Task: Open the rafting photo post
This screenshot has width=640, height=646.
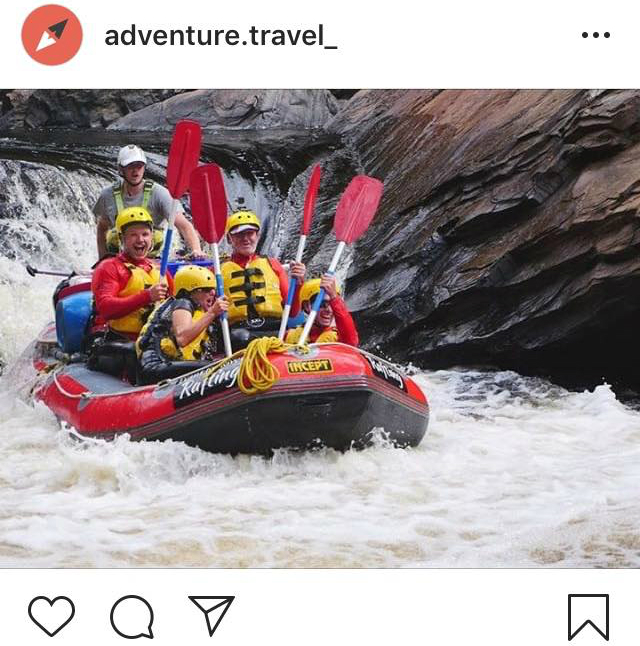Action: 320,328
